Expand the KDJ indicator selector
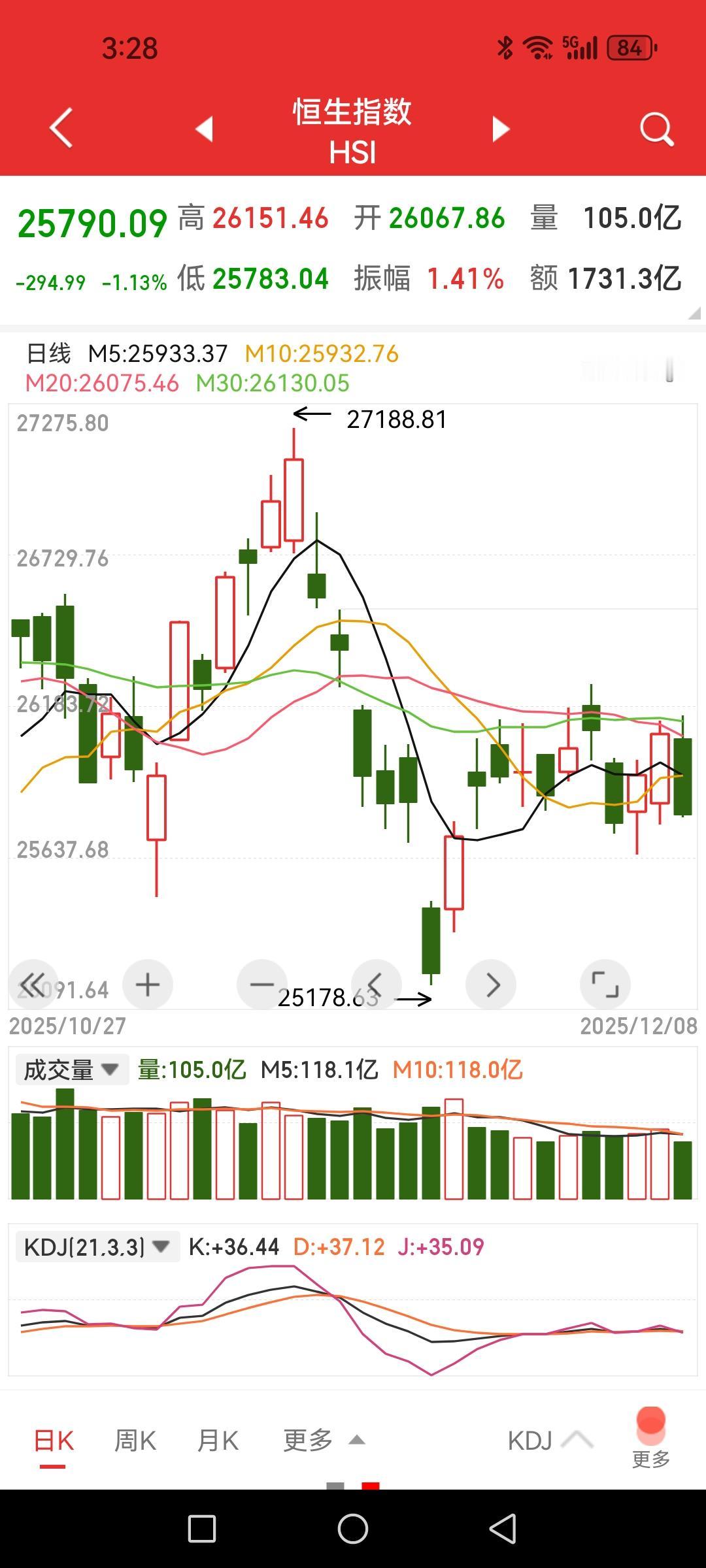This screenshot has width=706, height=1568. 550,1441
